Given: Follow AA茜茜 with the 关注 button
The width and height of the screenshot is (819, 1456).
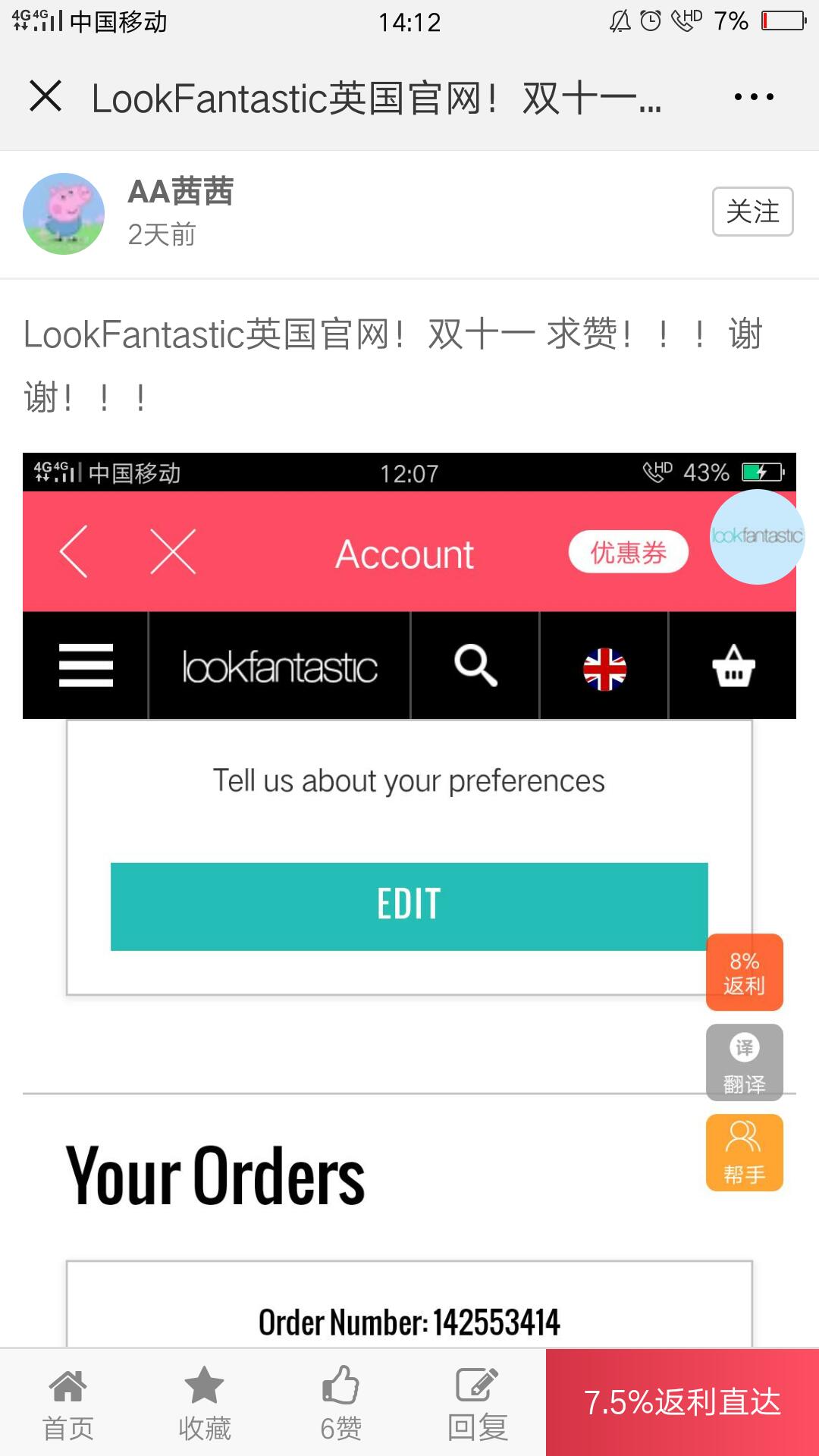Looking at the screenshot, I should pos(752,212).
